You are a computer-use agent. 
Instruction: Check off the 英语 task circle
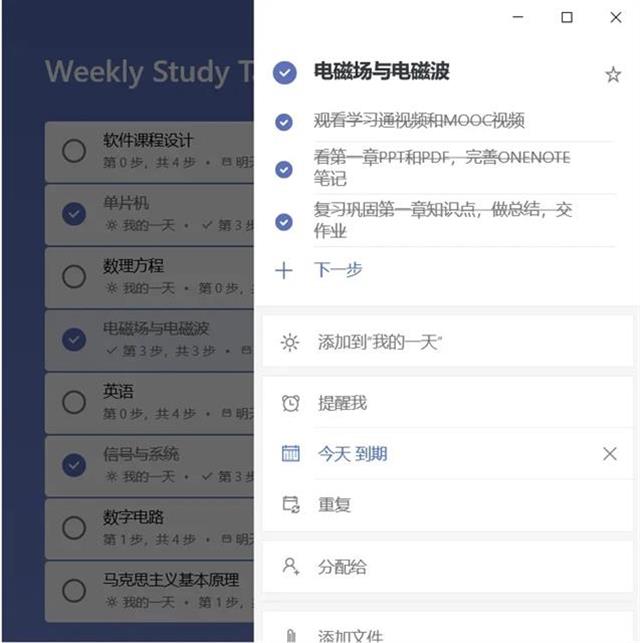click(x=74, y=402)
